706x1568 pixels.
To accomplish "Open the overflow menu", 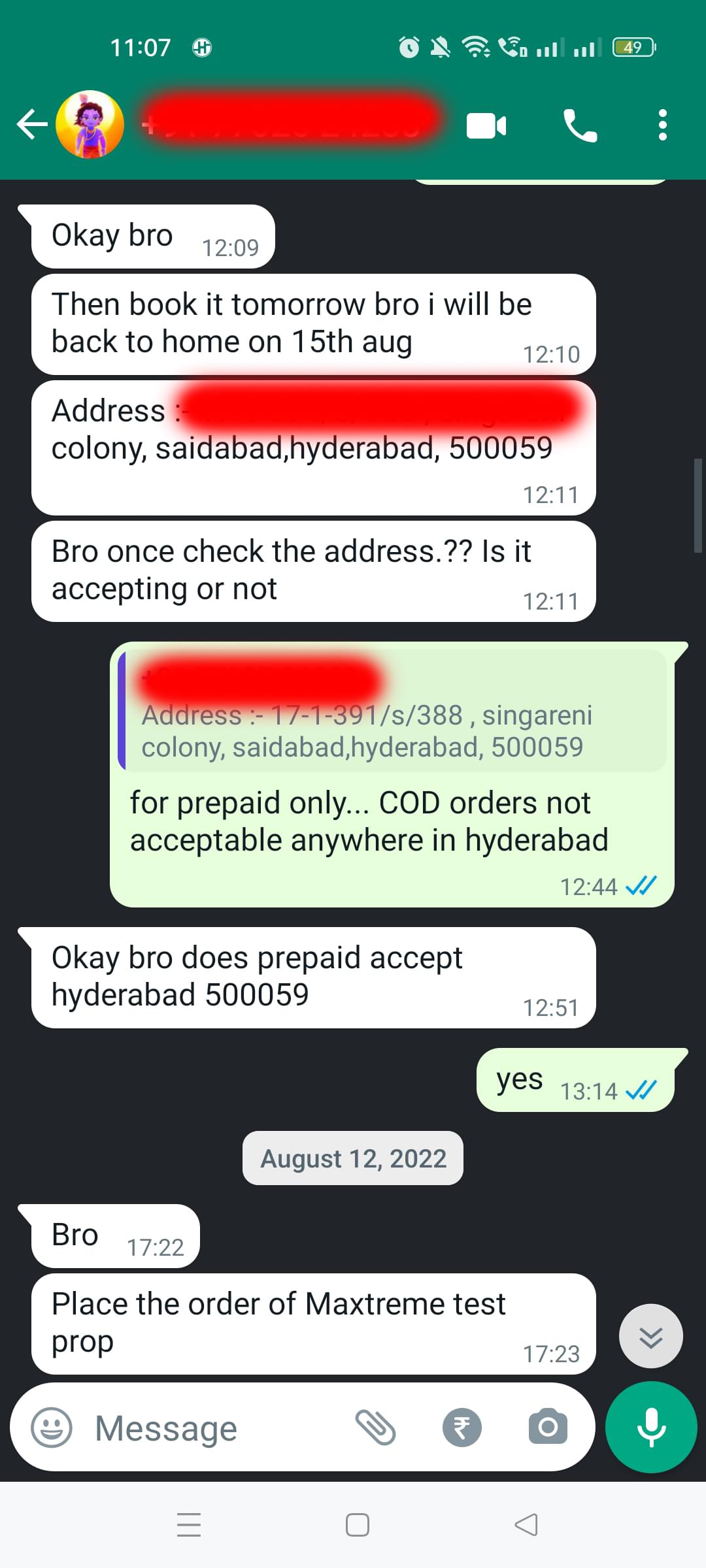I will pyautogui.click(x=662, y=125).
